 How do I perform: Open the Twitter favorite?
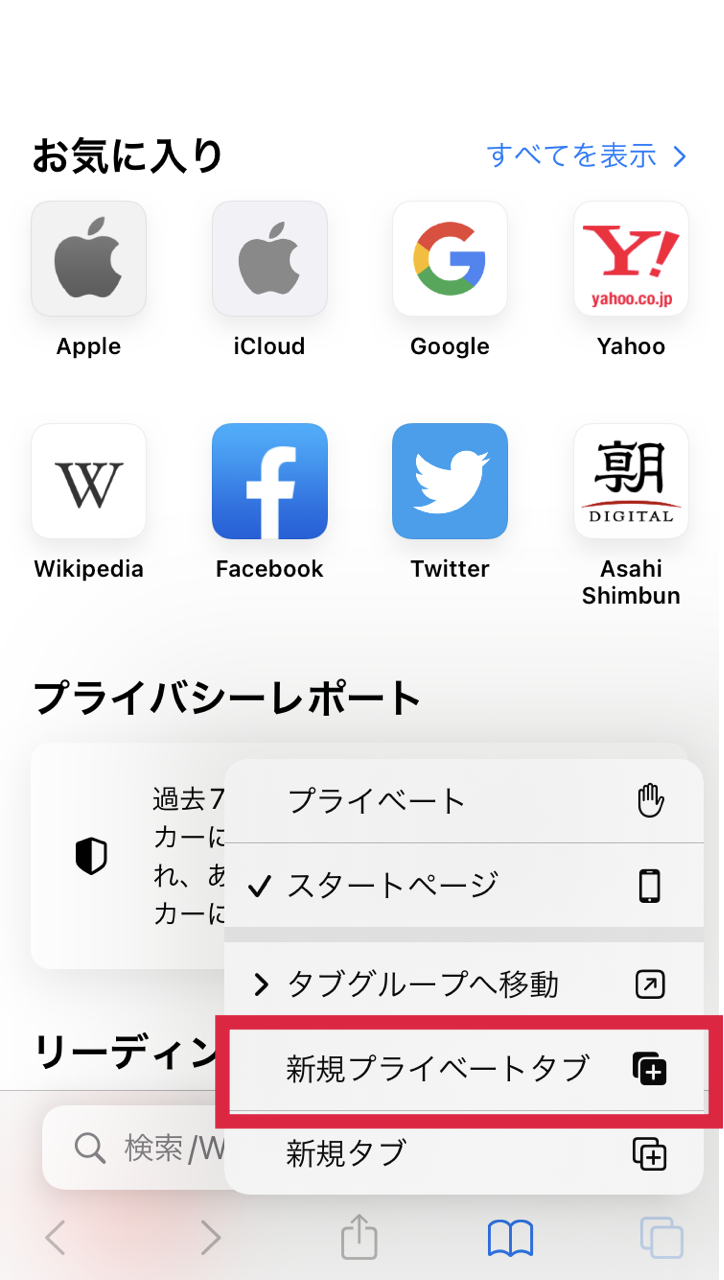pyautogui.click(x=450, y=503)
